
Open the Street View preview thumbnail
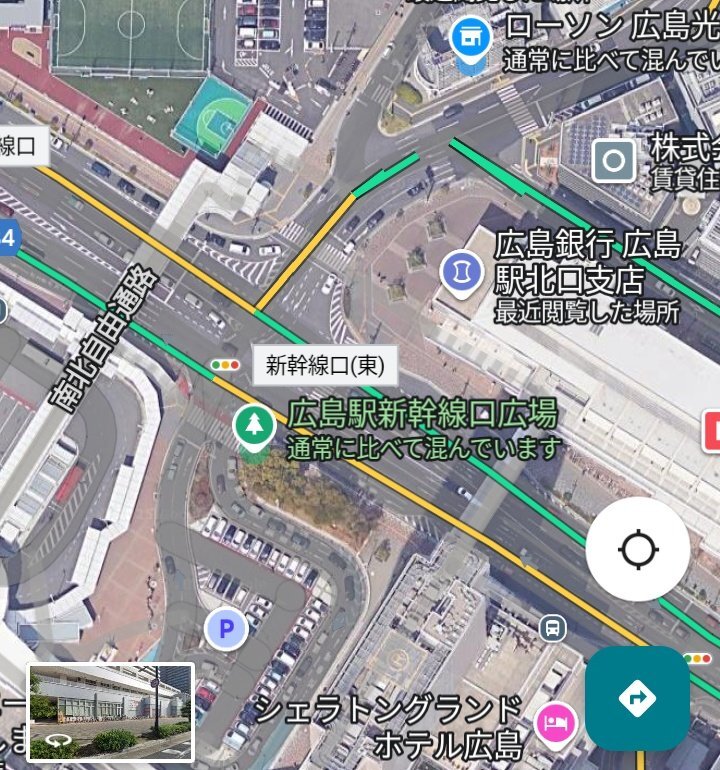pos(110,712)
